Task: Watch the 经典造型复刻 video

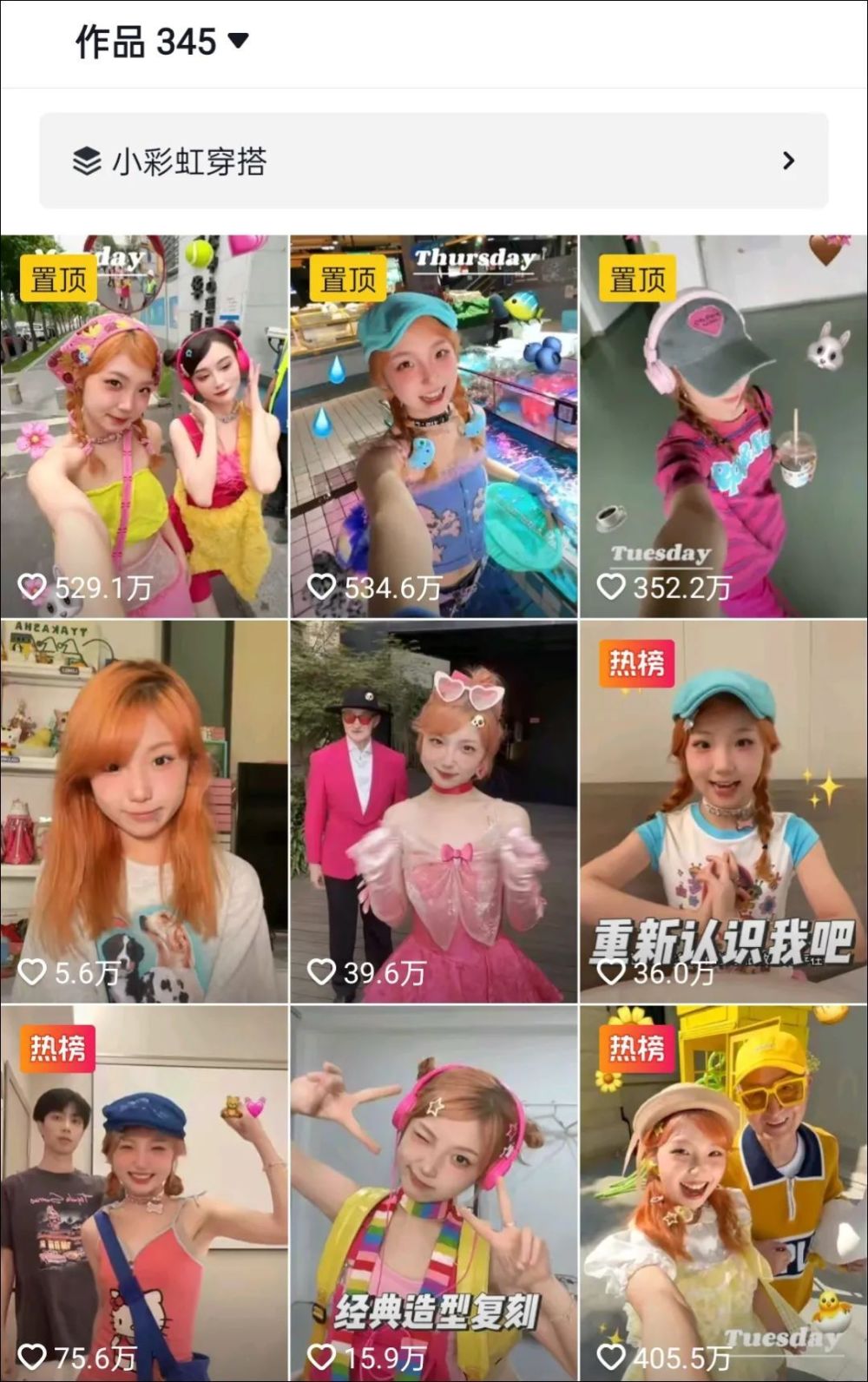Action: (x=433, y=1194)
